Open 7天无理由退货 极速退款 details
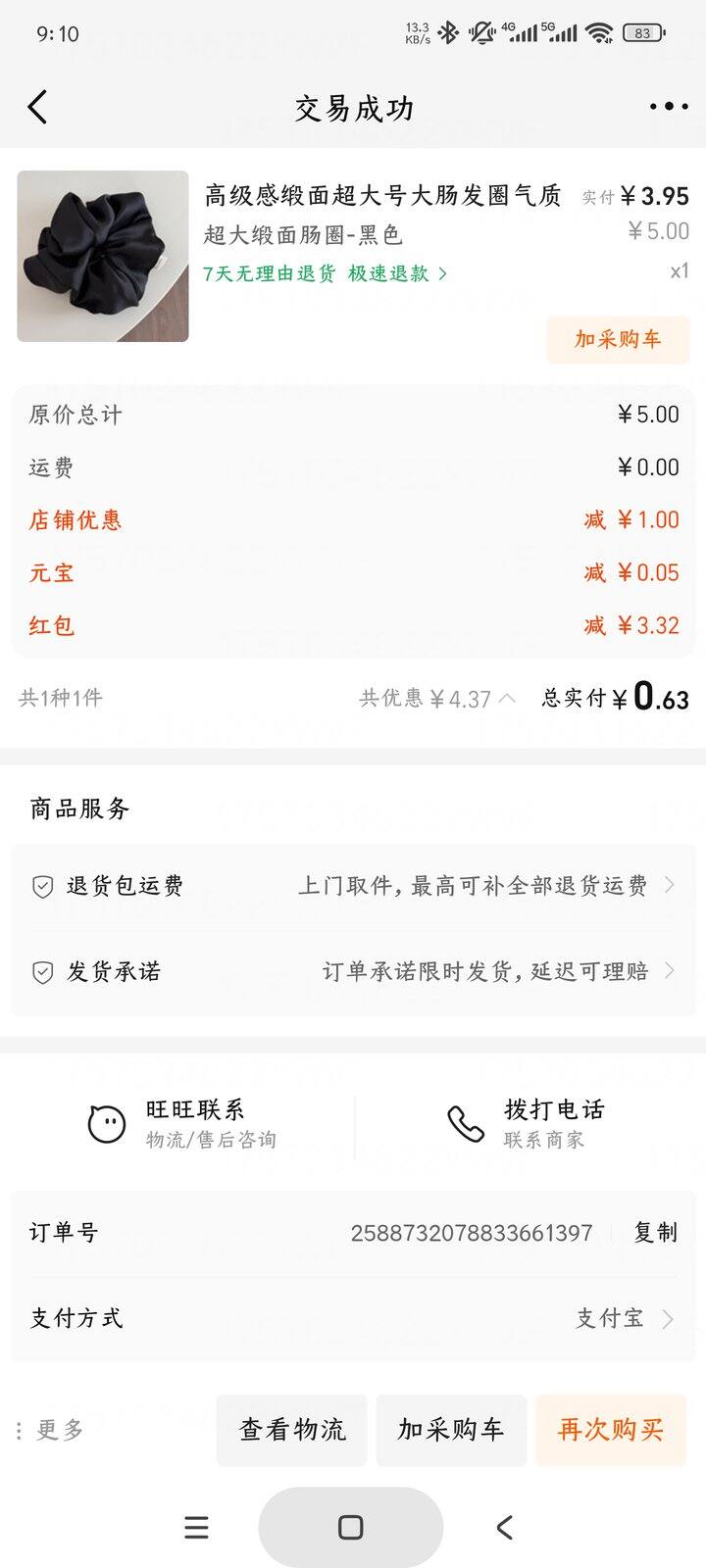The height and width of the screenshot is (1568, 706). [326, 273]
